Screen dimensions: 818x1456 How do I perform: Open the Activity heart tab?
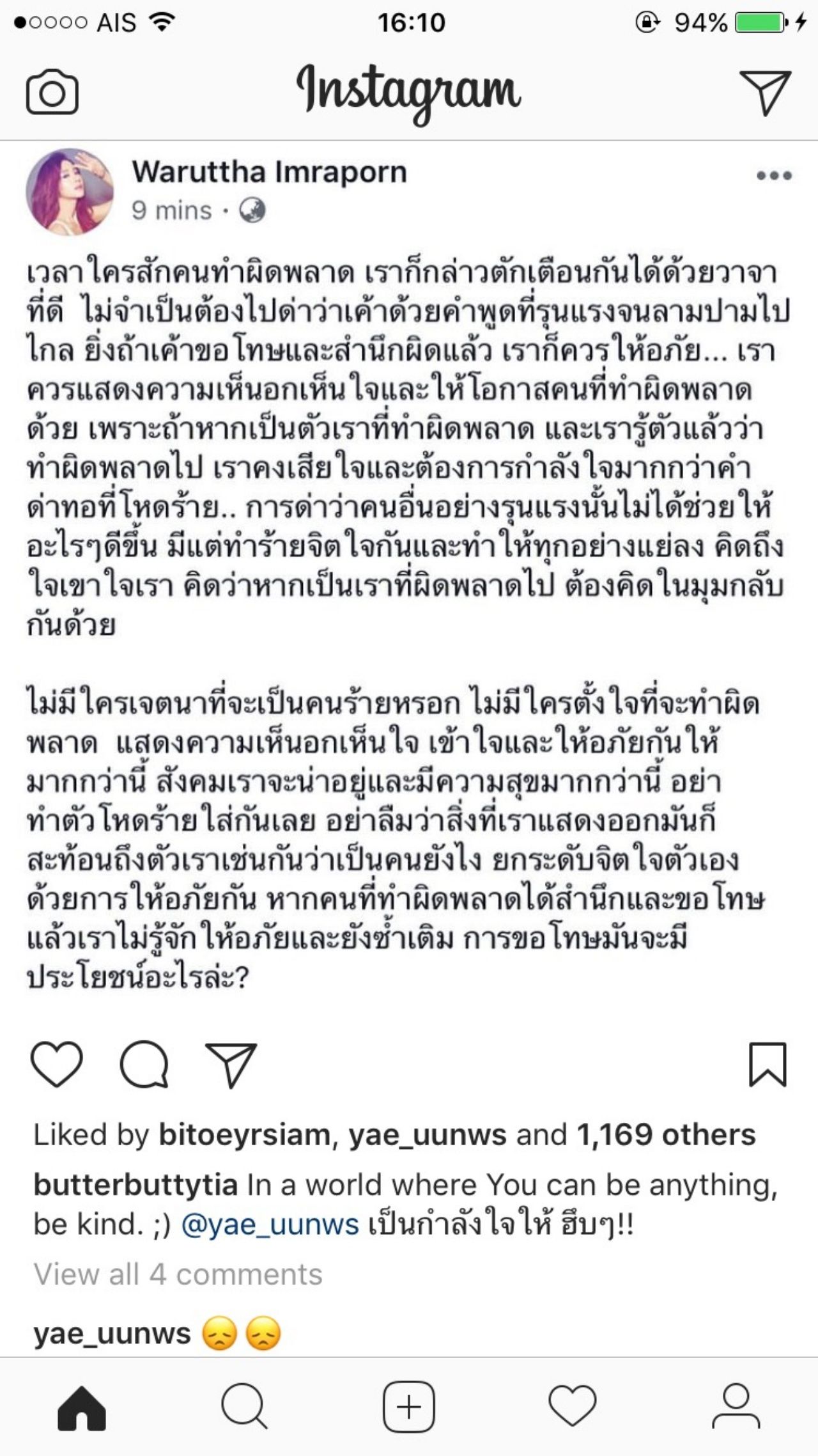click(572, 1407)
